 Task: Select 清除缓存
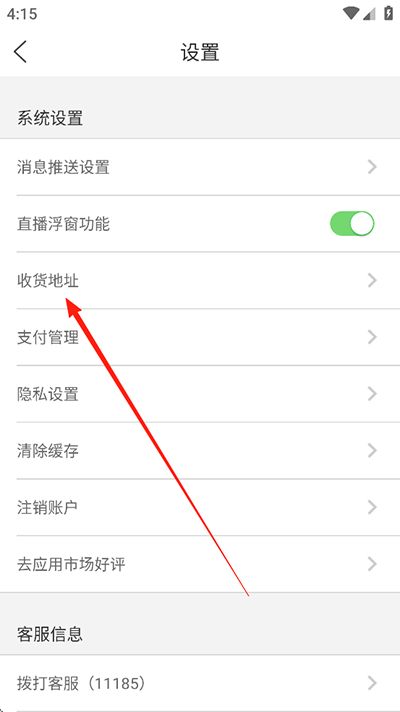pos(200,450)
